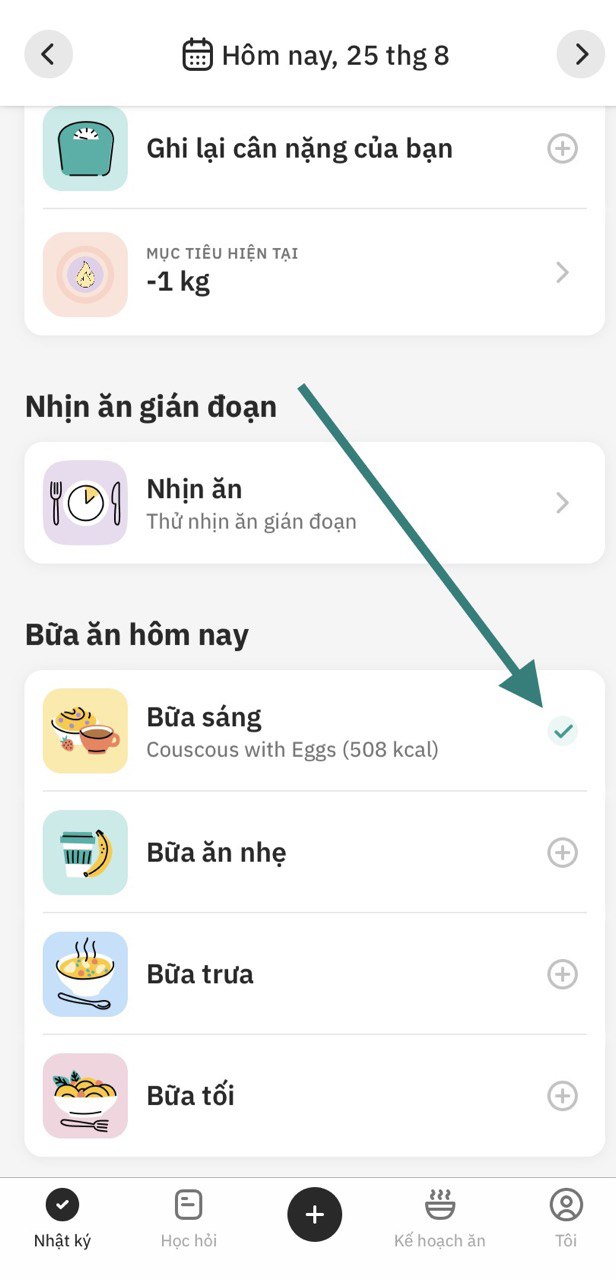Viewport: 616px width, 1280px height.
Task: Add a weight entry in Ghi lại cân nặng
Action: (x=563, y=149)
